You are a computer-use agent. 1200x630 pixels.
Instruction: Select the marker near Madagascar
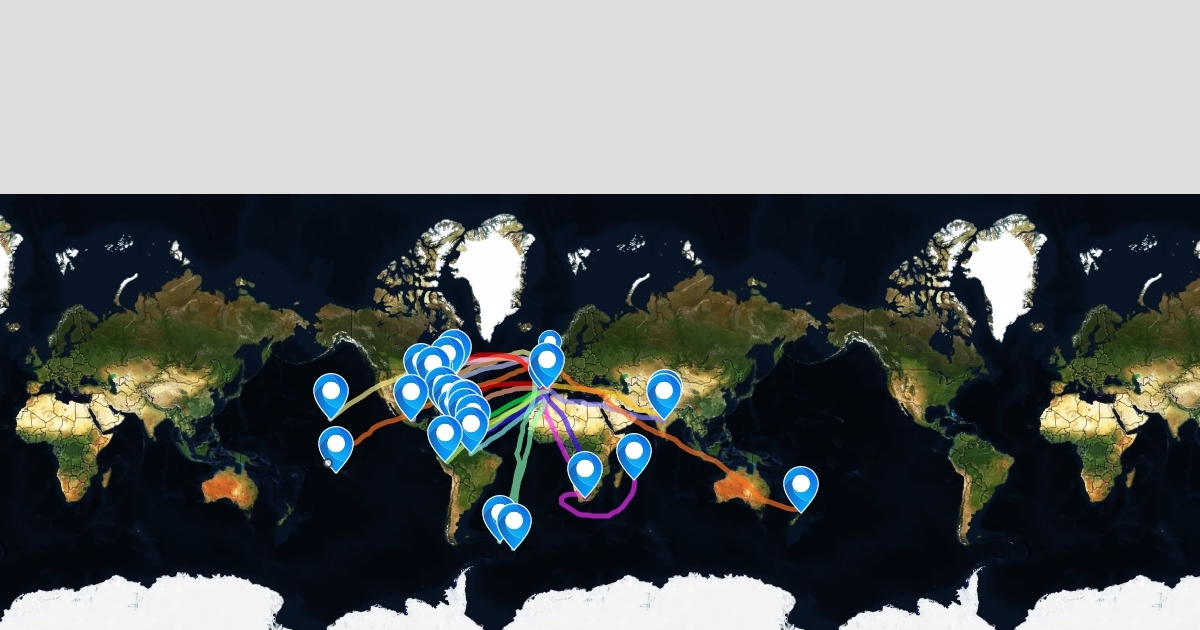(633, 453)
